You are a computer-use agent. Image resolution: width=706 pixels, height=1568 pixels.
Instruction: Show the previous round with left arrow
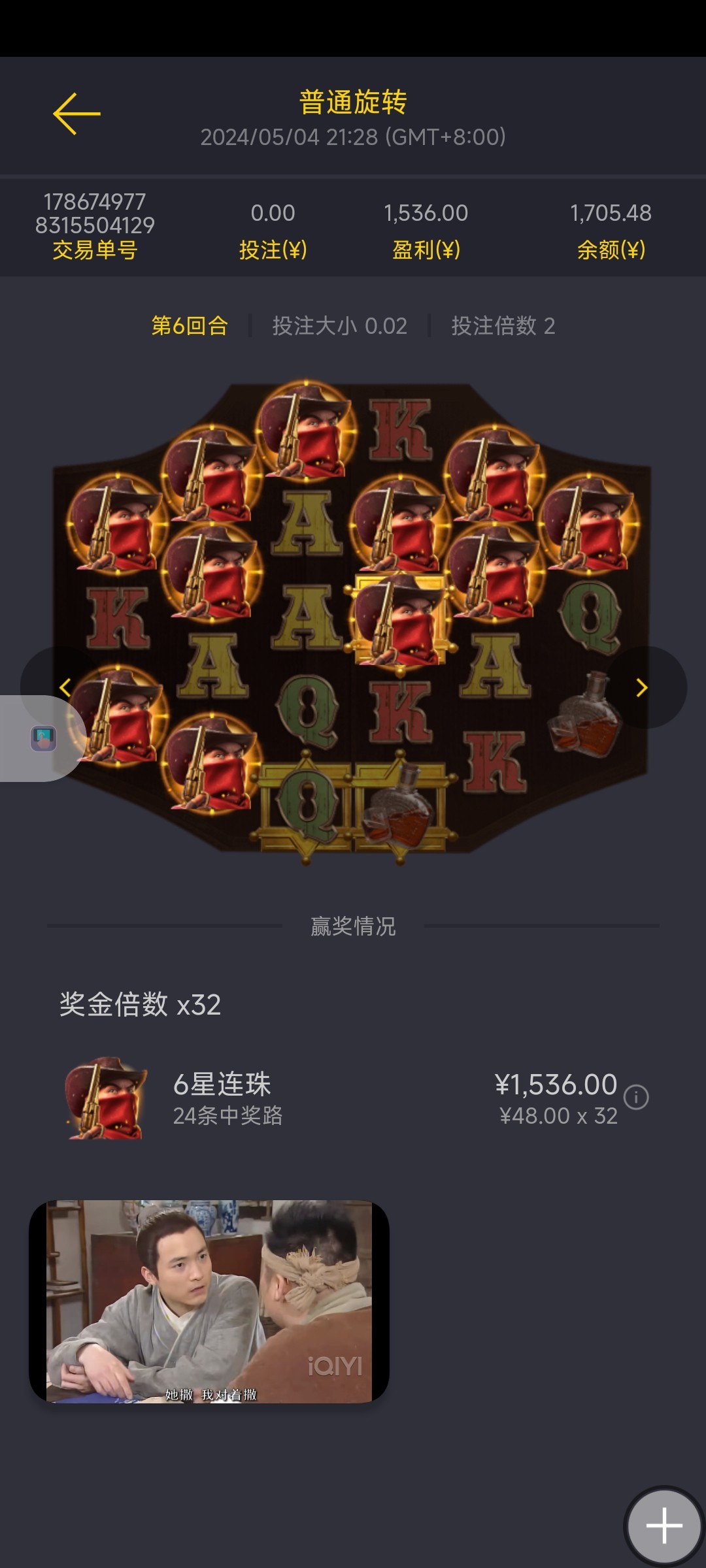point(65,687)
